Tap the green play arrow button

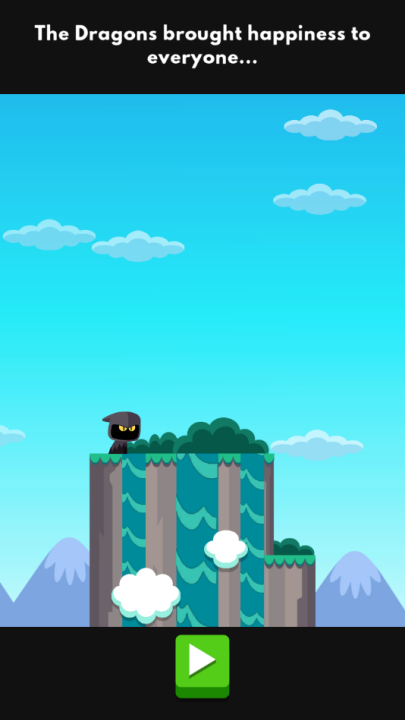[x=202, y=665]
